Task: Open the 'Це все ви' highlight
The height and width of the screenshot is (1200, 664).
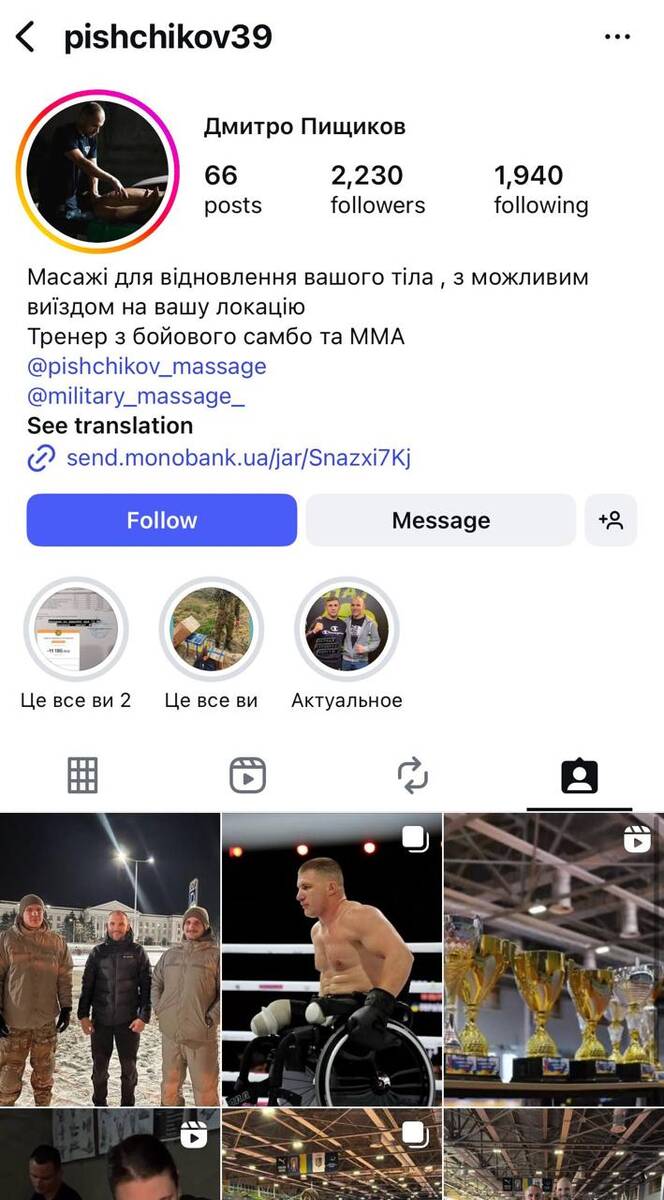Action: tap(211, 630)
